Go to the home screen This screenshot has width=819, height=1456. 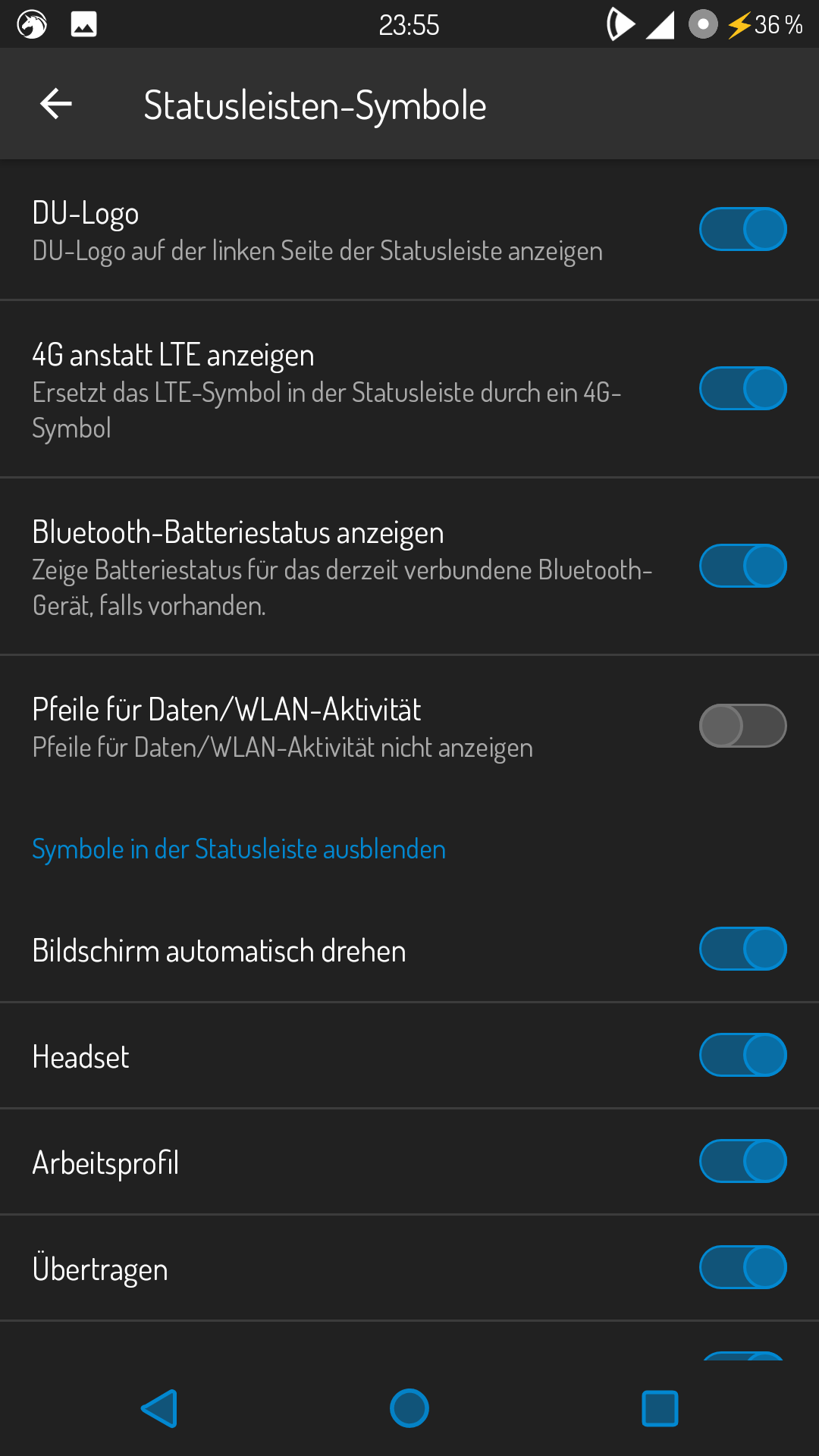(x=409, y=1408)
